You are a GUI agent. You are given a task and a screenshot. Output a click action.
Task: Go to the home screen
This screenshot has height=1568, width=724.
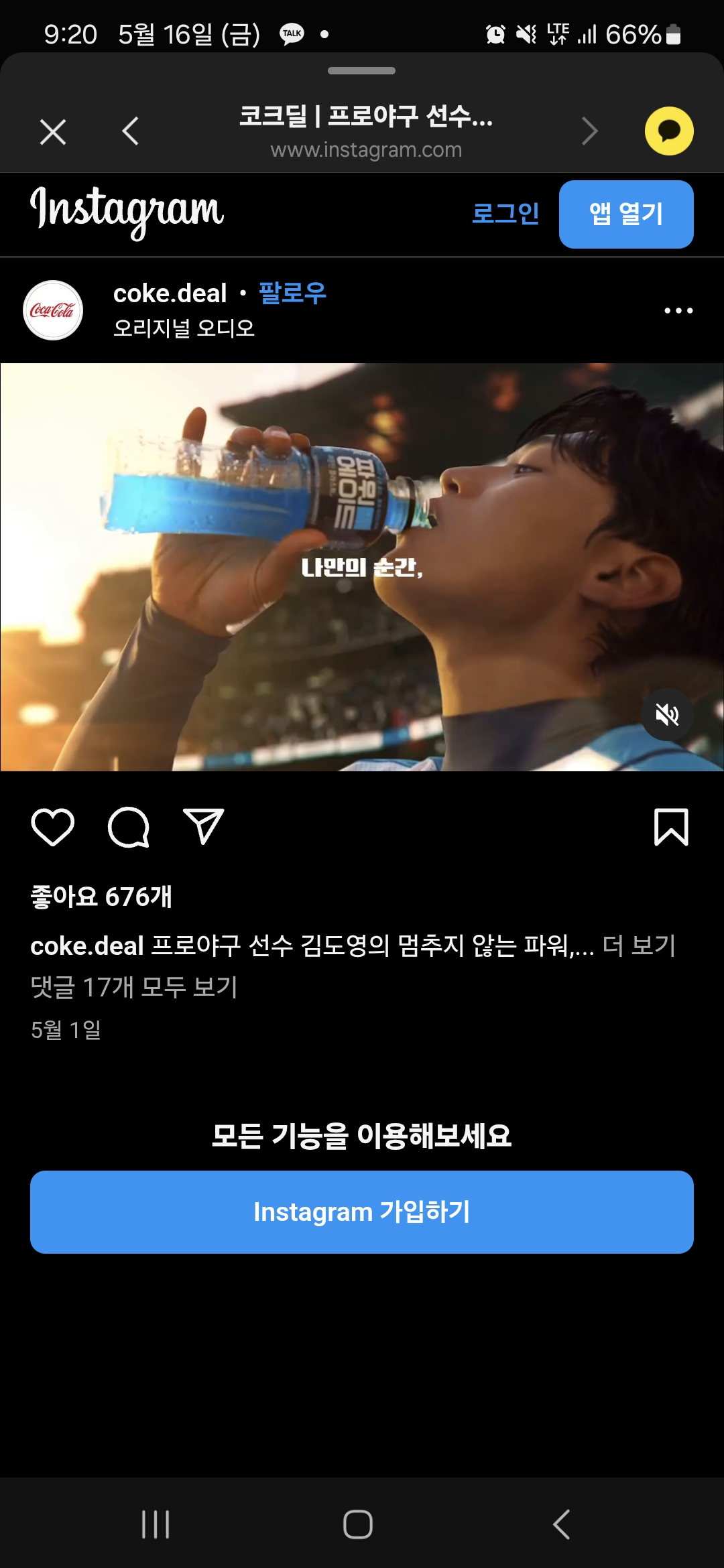(x=358, y=1524)
